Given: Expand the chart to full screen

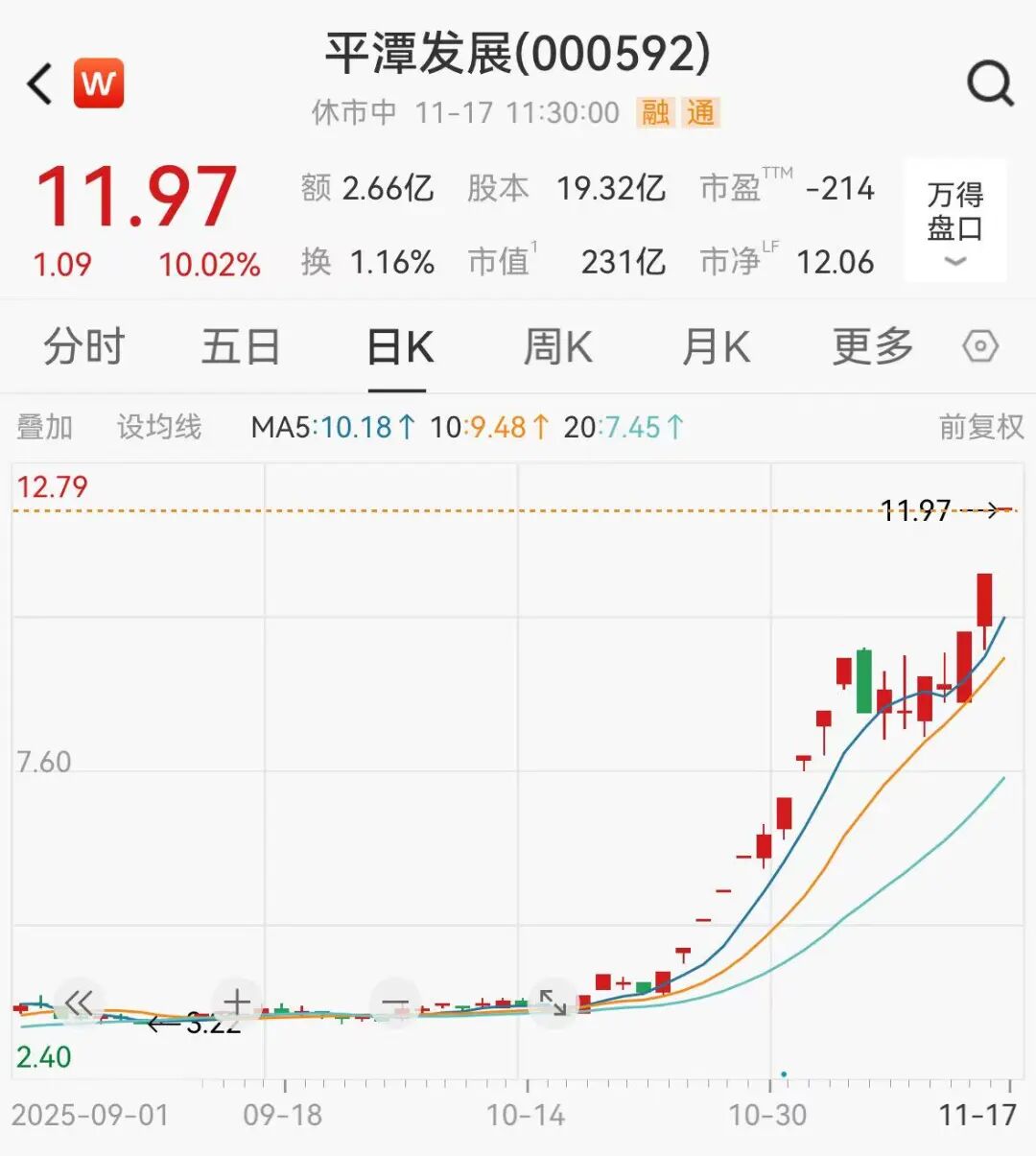Looking at the screenshot, I should [553, 1003].
